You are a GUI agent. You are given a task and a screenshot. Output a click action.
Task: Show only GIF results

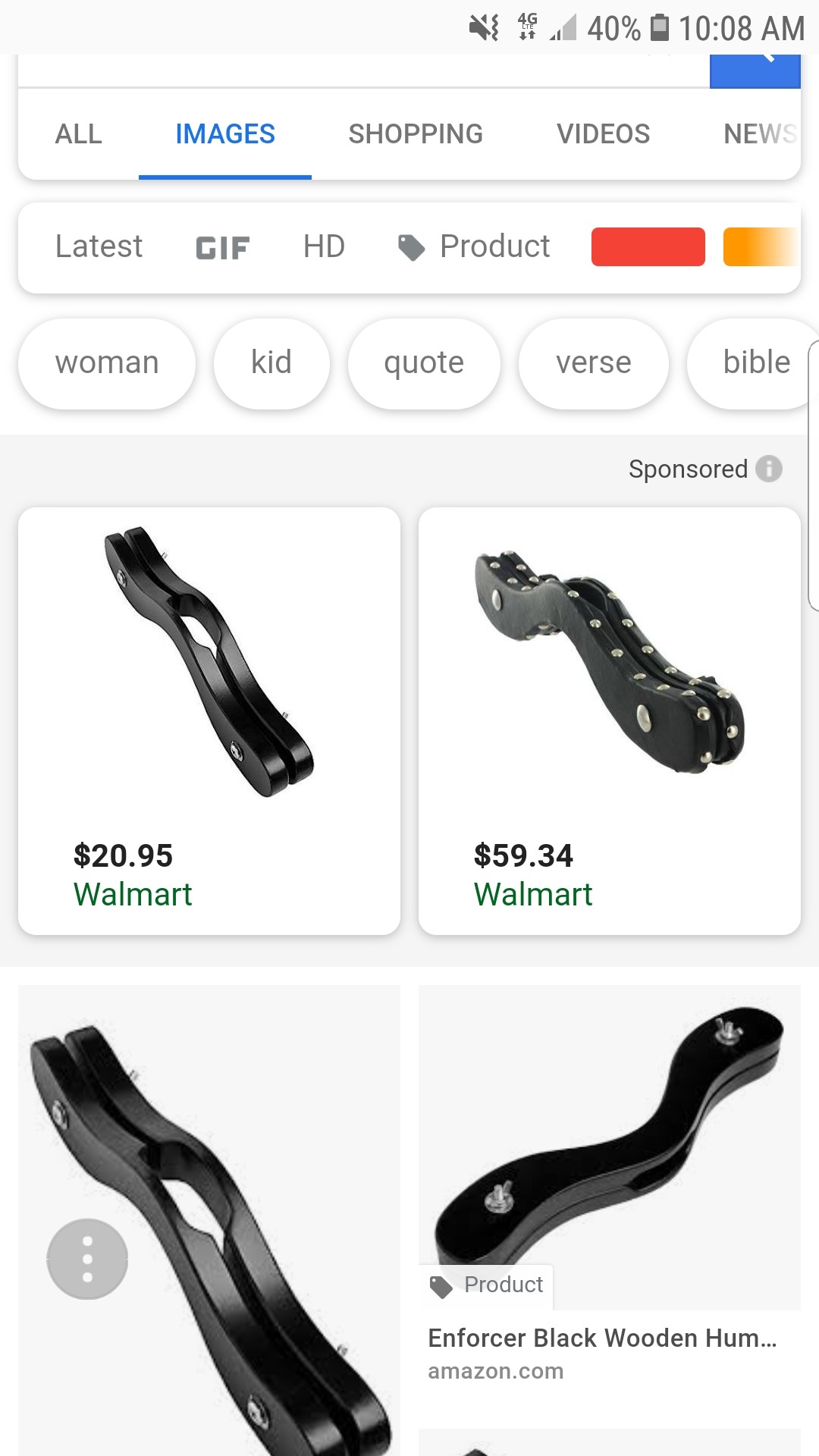222,247
